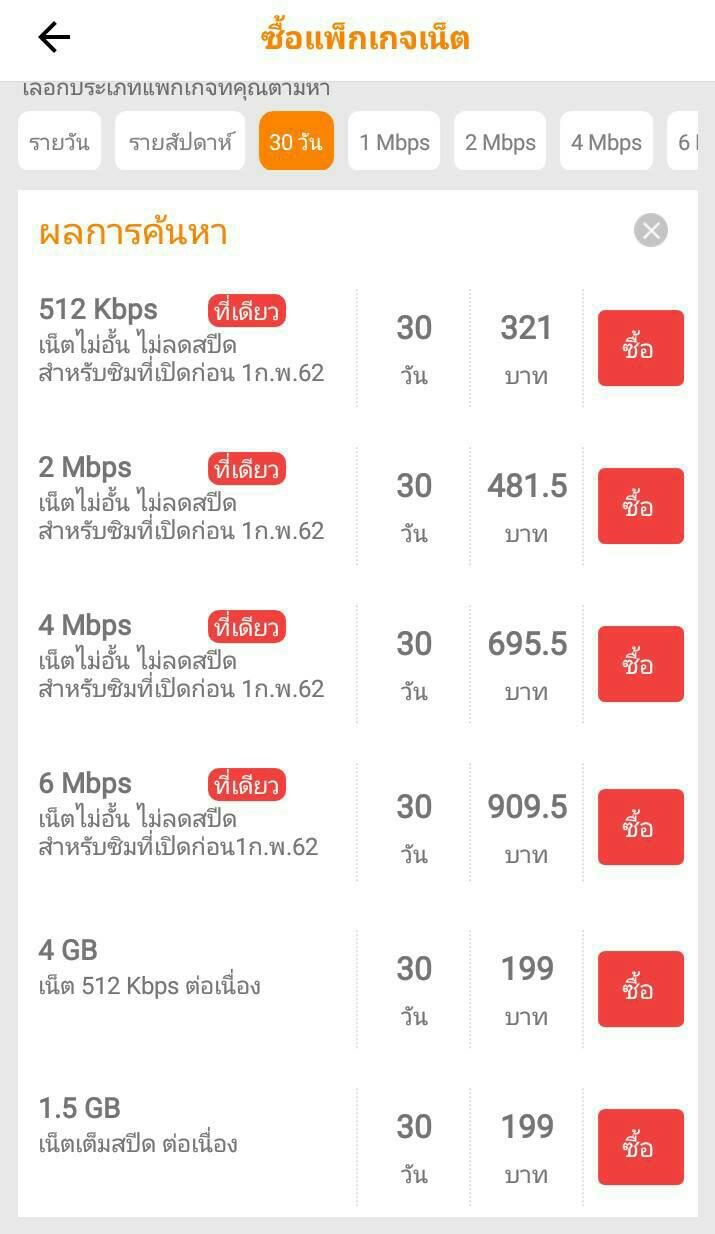715x1234 pixels.
Task: Buy the 2 Mbps 481.5 baht package
Action: [x=640, y=506]
